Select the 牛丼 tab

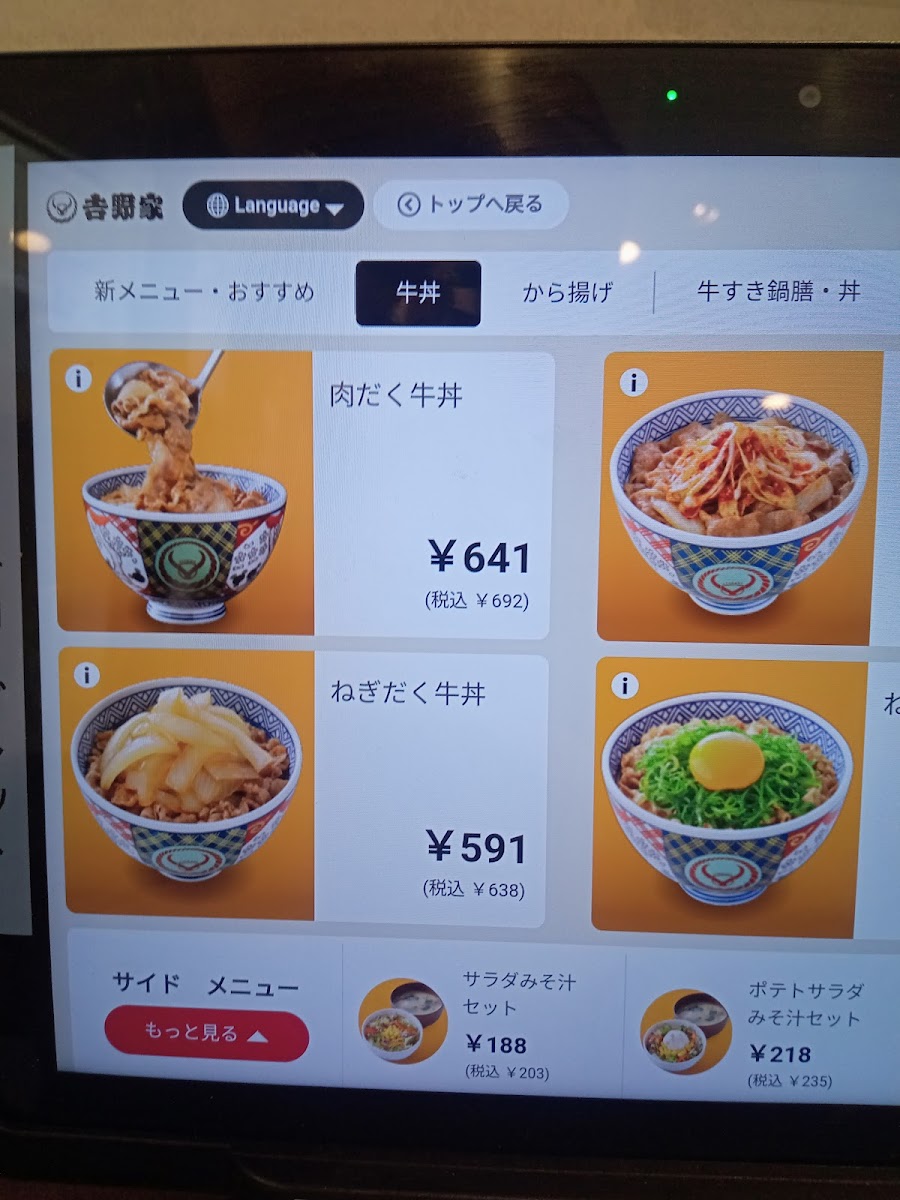pyautogui.click(x=418, y=293)
